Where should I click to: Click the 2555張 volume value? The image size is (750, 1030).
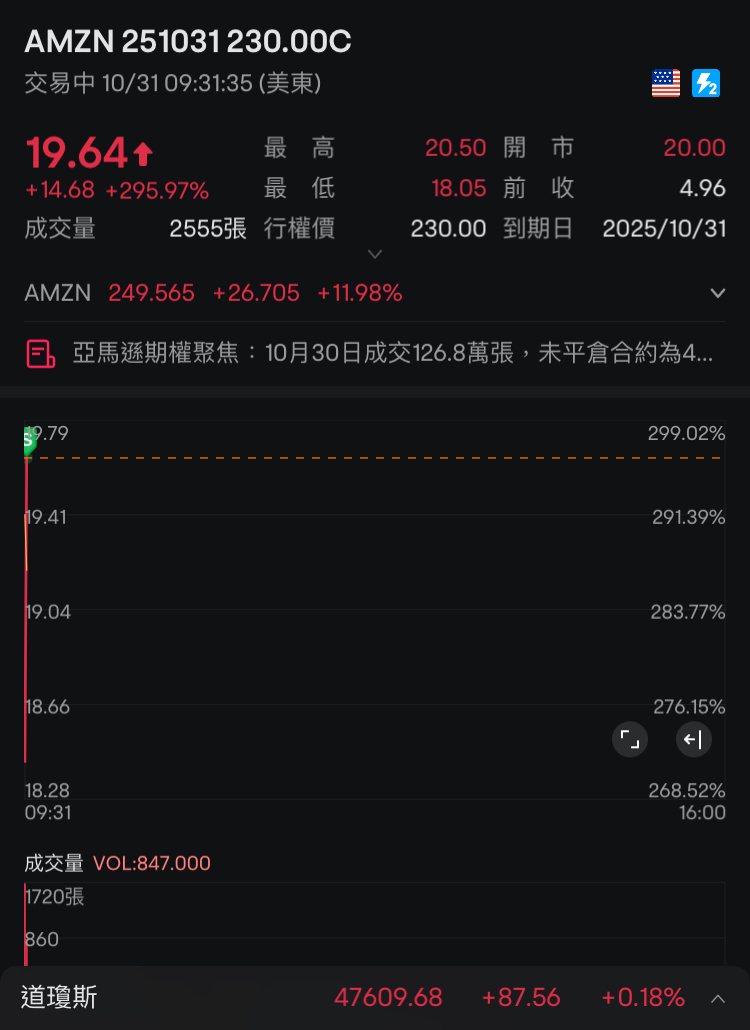pyautogui.click(x=207, y=228)
